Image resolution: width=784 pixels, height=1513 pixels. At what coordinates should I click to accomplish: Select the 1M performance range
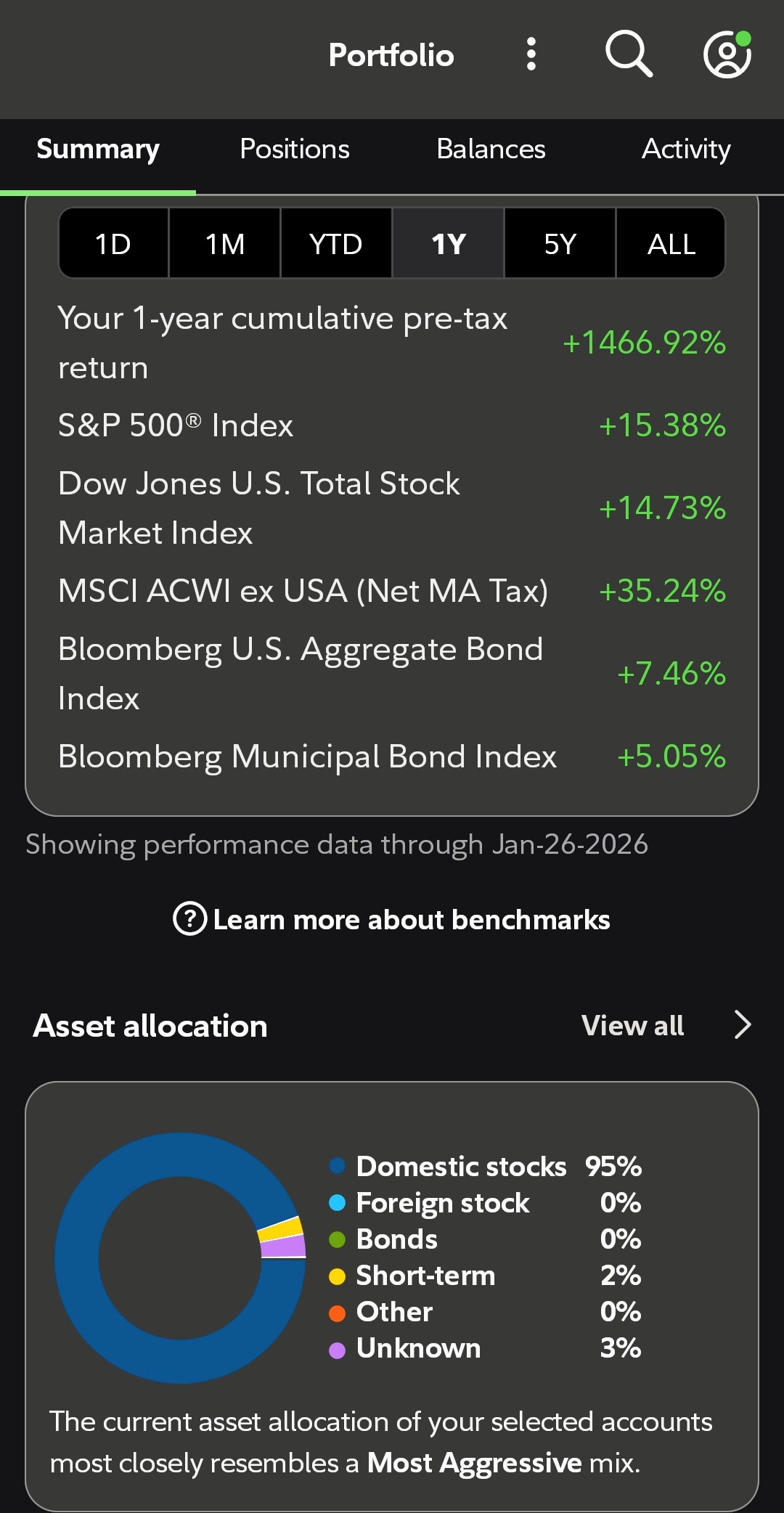225,244
